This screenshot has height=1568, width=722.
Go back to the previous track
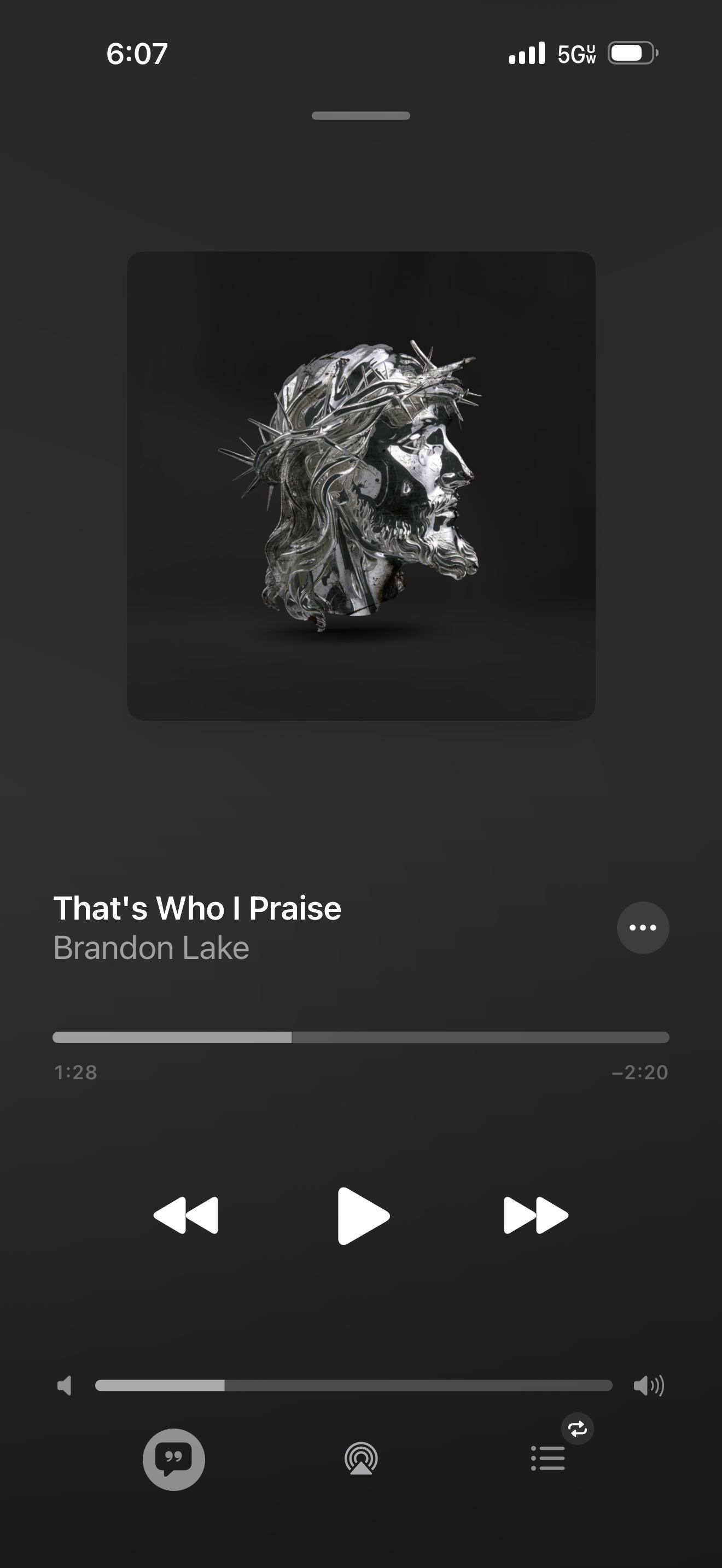pos(185,1215)
